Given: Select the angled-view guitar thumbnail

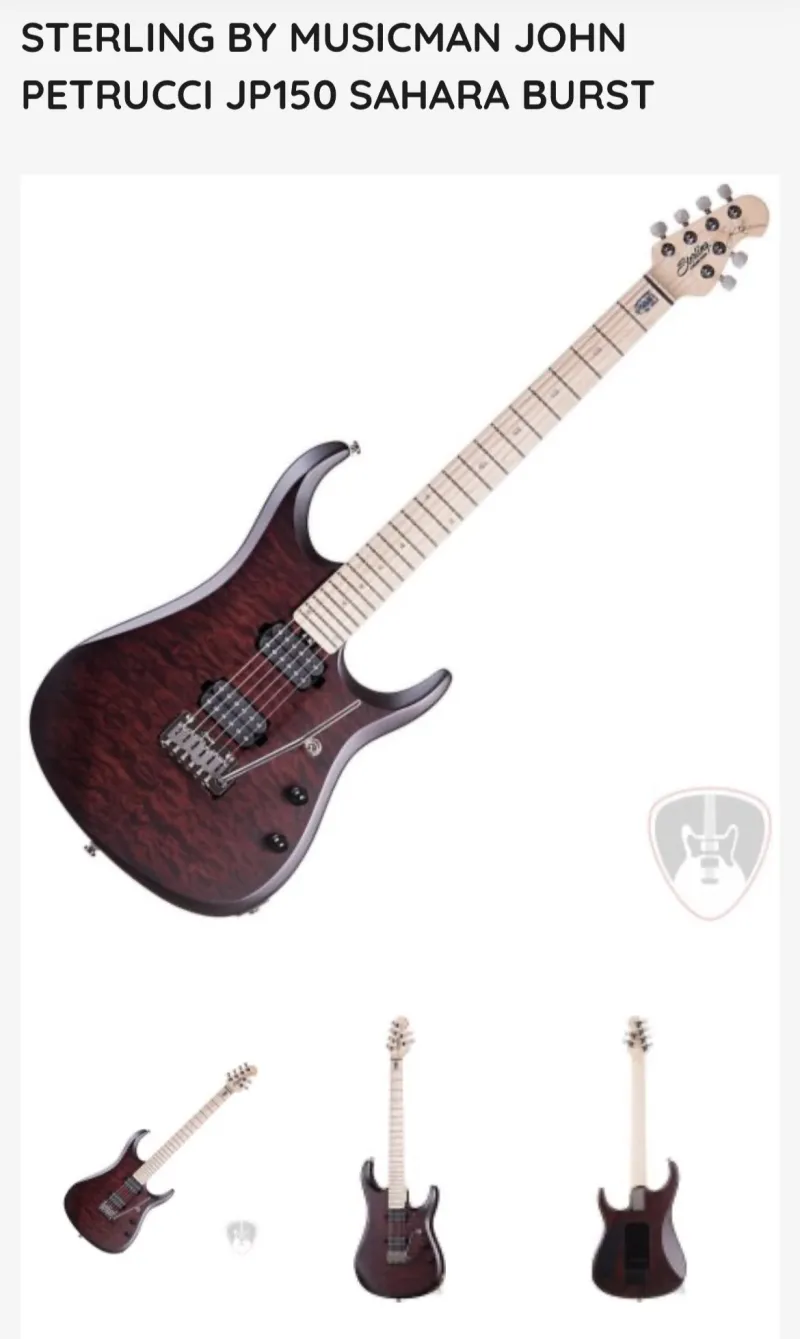Looking at the screenshot, I should 160,1160.
